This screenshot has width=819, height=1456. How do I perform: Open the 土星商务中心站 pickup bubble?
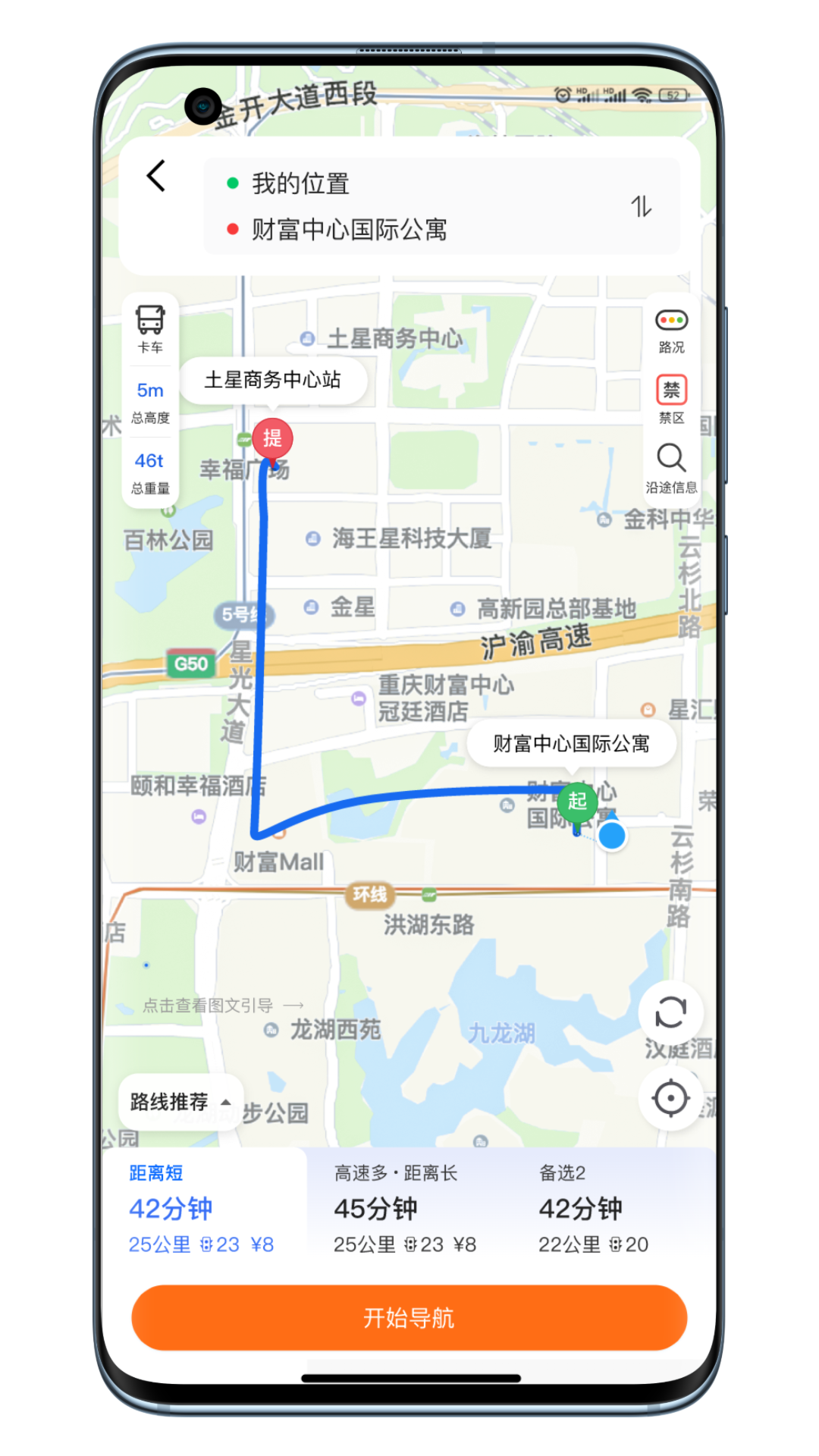click(274, 380)
